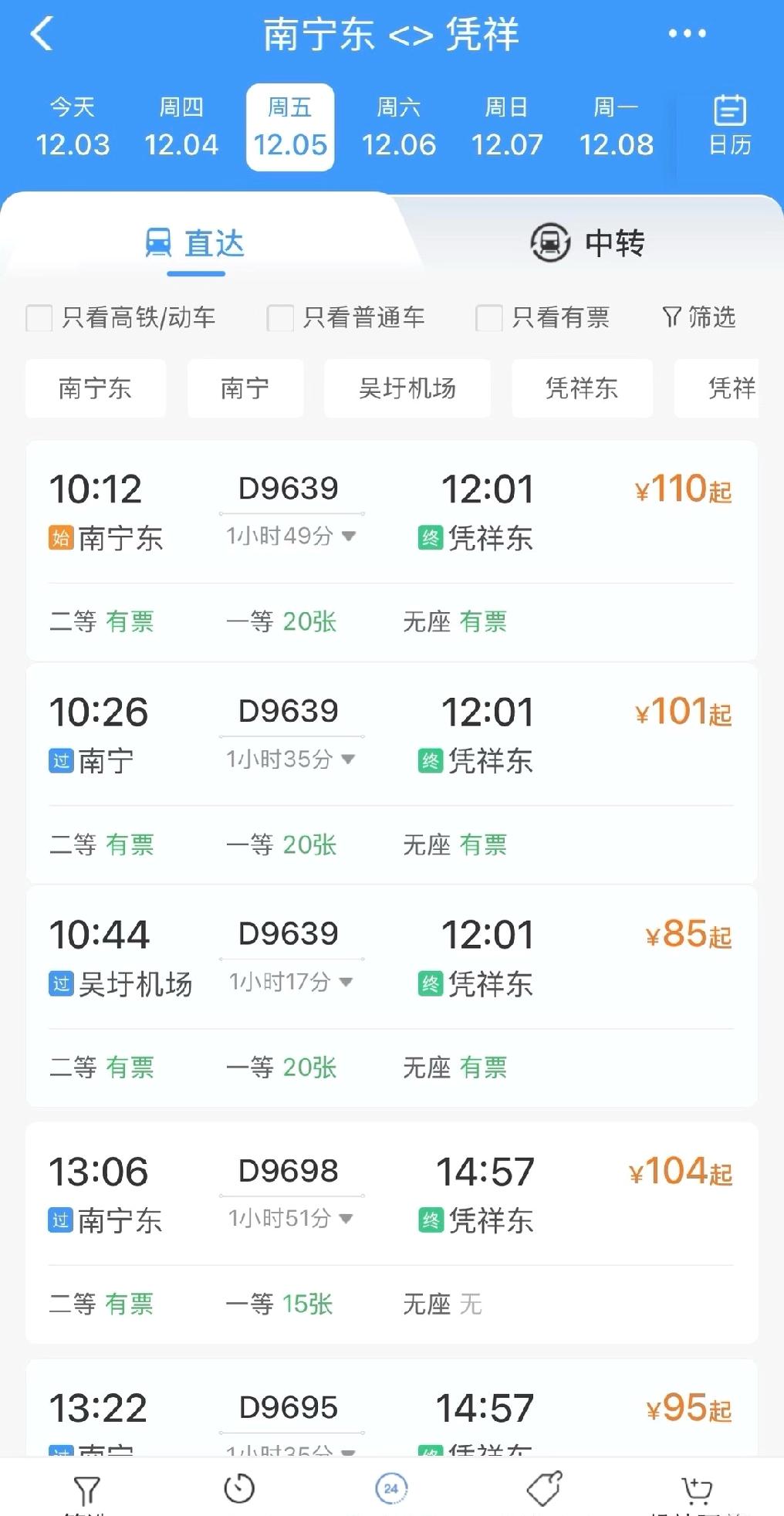
Task: Select the 吴圩机场 station filter chip
Action: click(x=407, y=388)
